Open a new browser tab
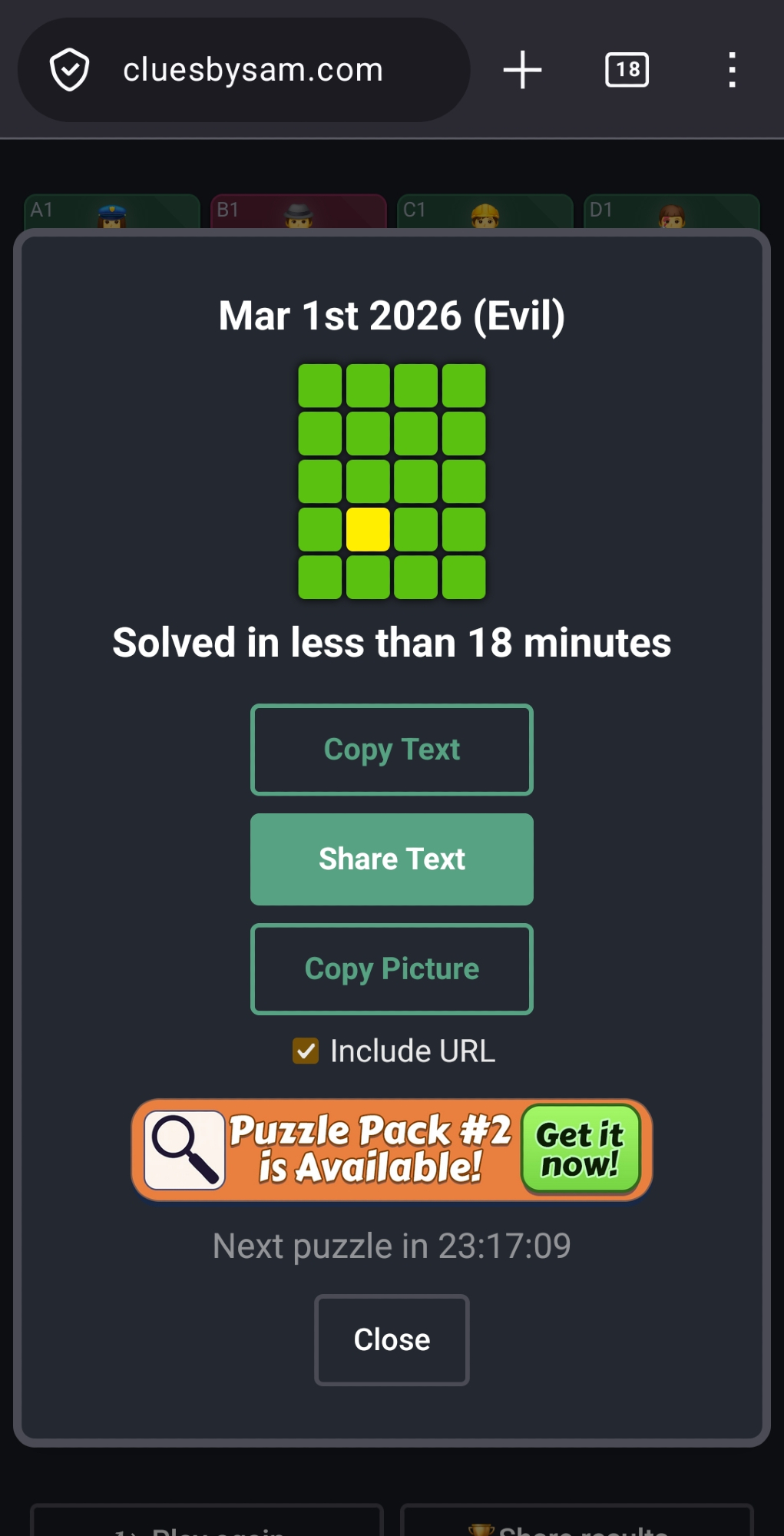Screen dimensions: 784x1536 click(522, 70)
